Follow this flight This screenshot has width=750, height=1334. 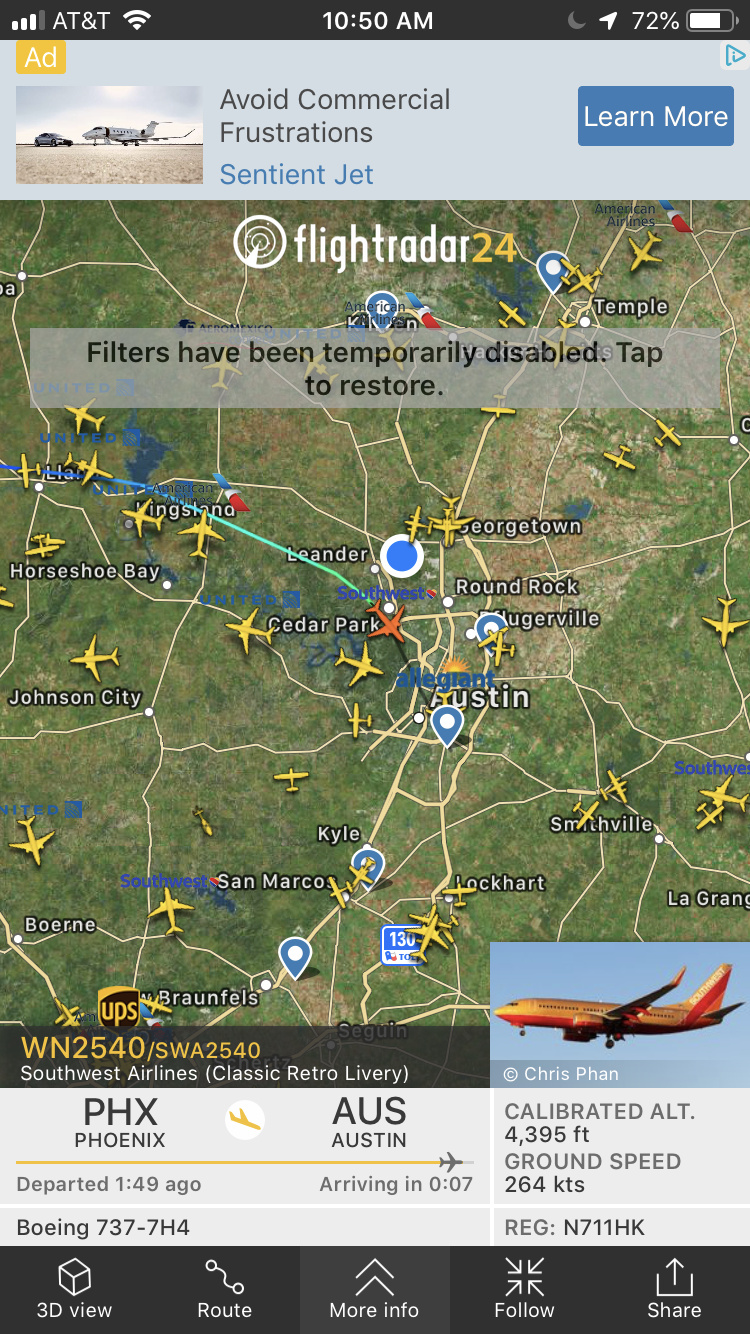(x=524, y=1289)
